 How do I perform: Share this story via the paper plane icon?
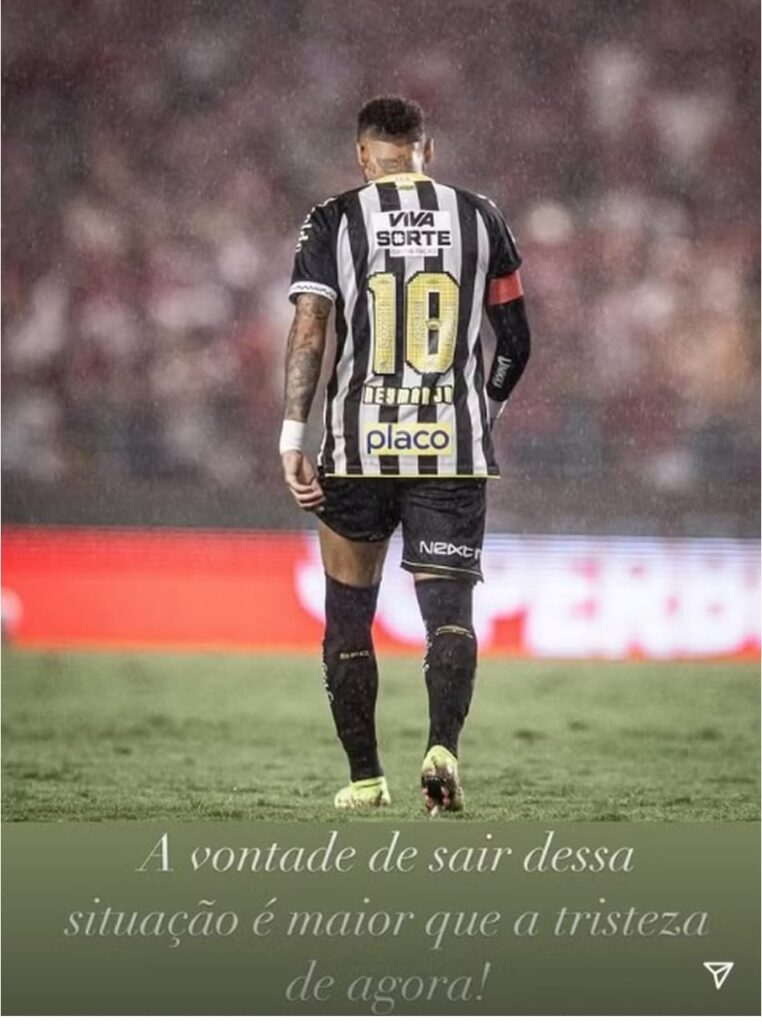(717, 974)
